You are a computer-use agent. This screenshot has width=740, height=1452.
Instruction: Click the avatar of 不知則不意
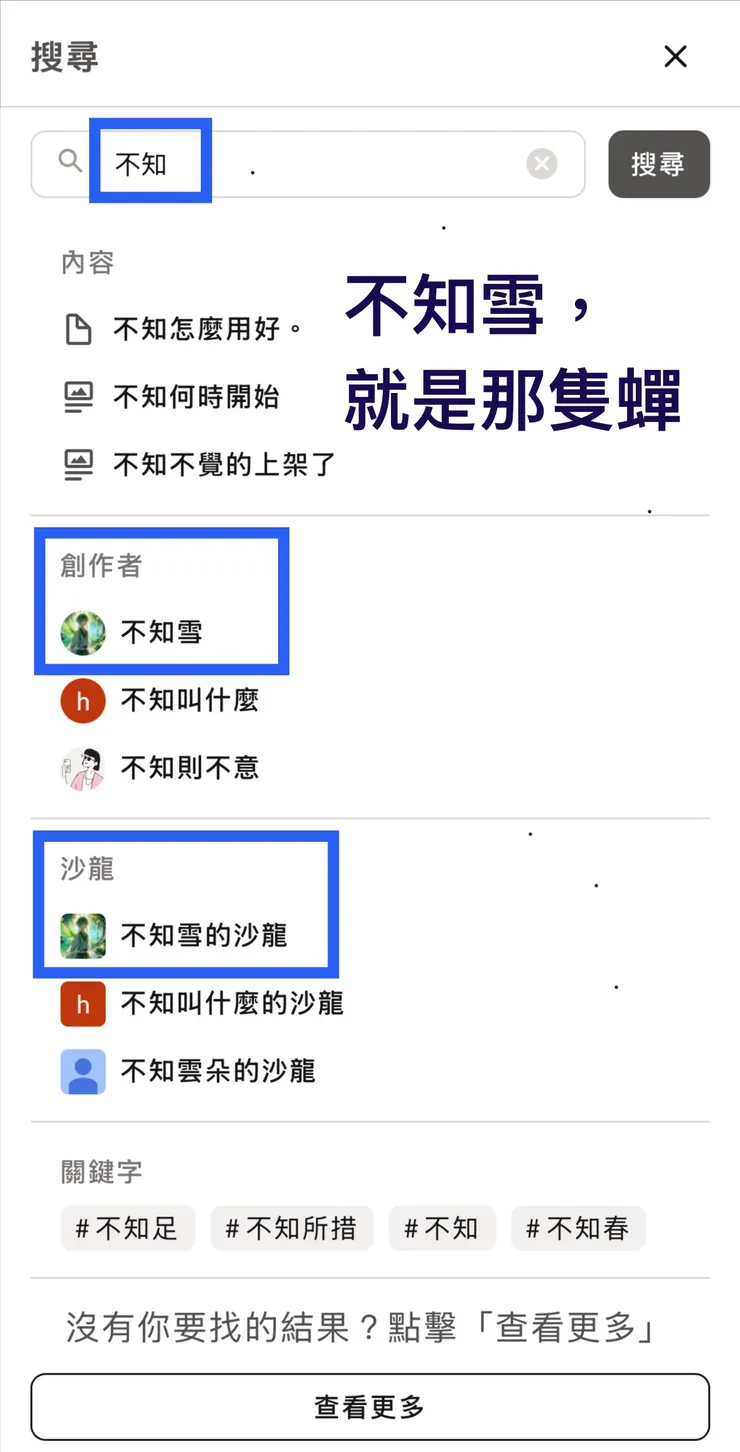click(82, 767)
